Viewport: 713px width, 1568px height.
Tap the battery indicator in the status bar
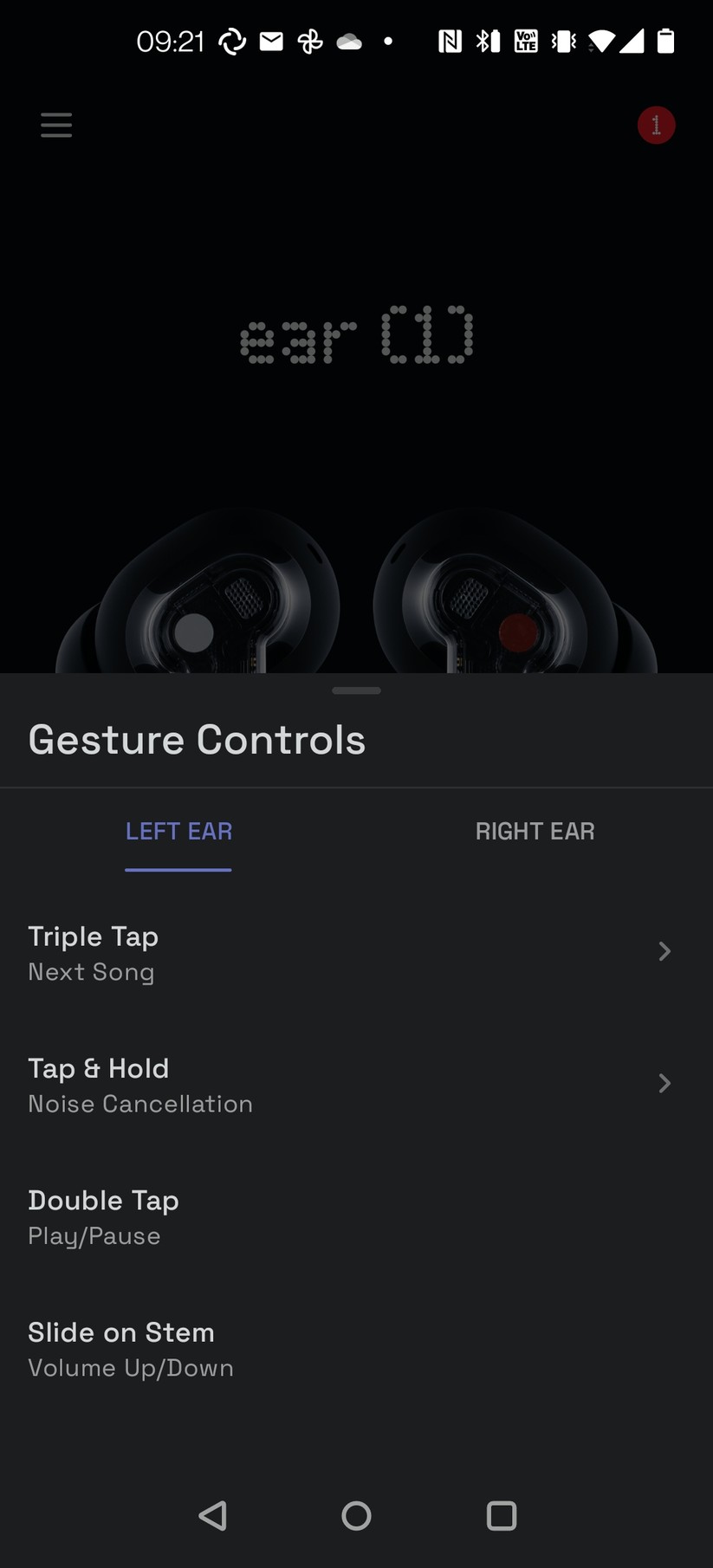[667, 40]
